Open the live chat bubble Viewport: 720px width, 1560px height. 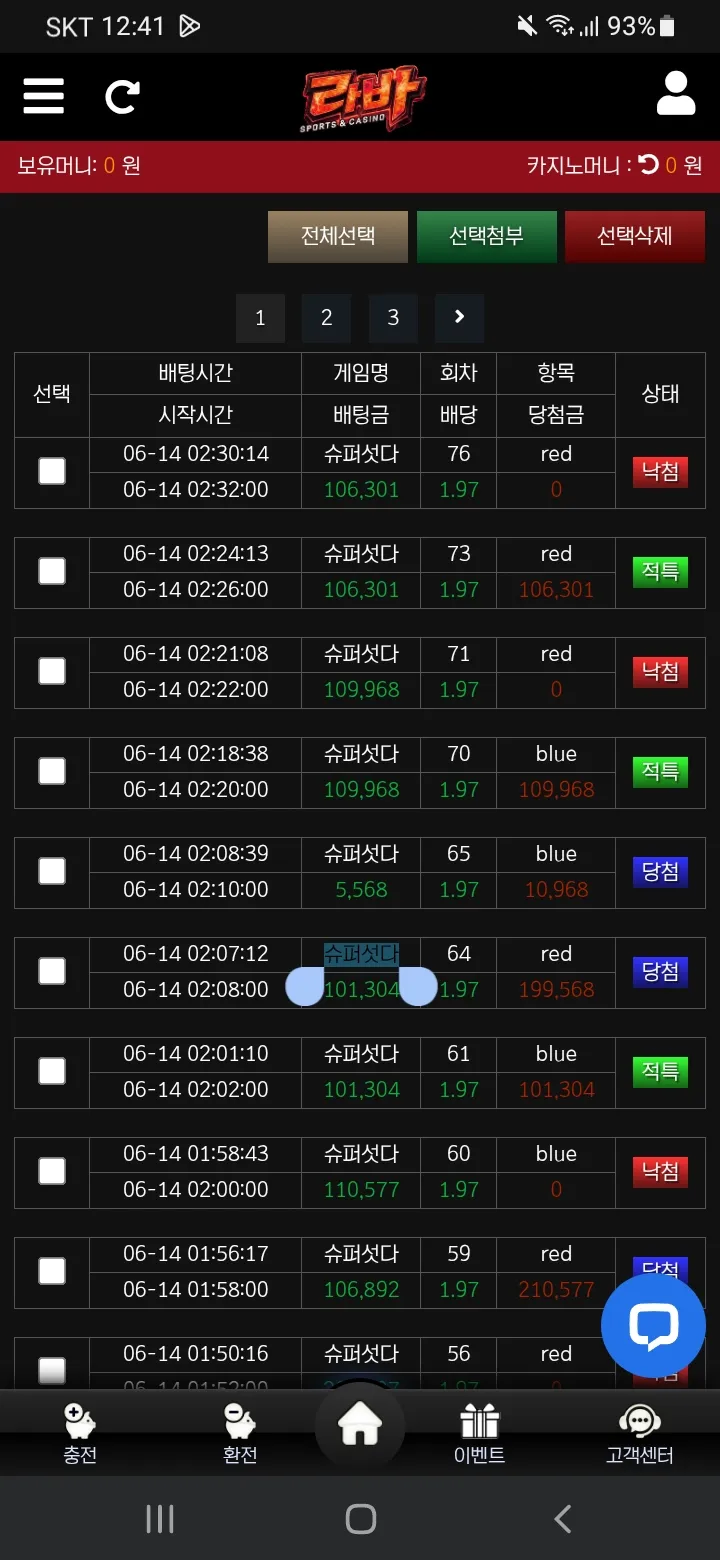(653, 1326)
